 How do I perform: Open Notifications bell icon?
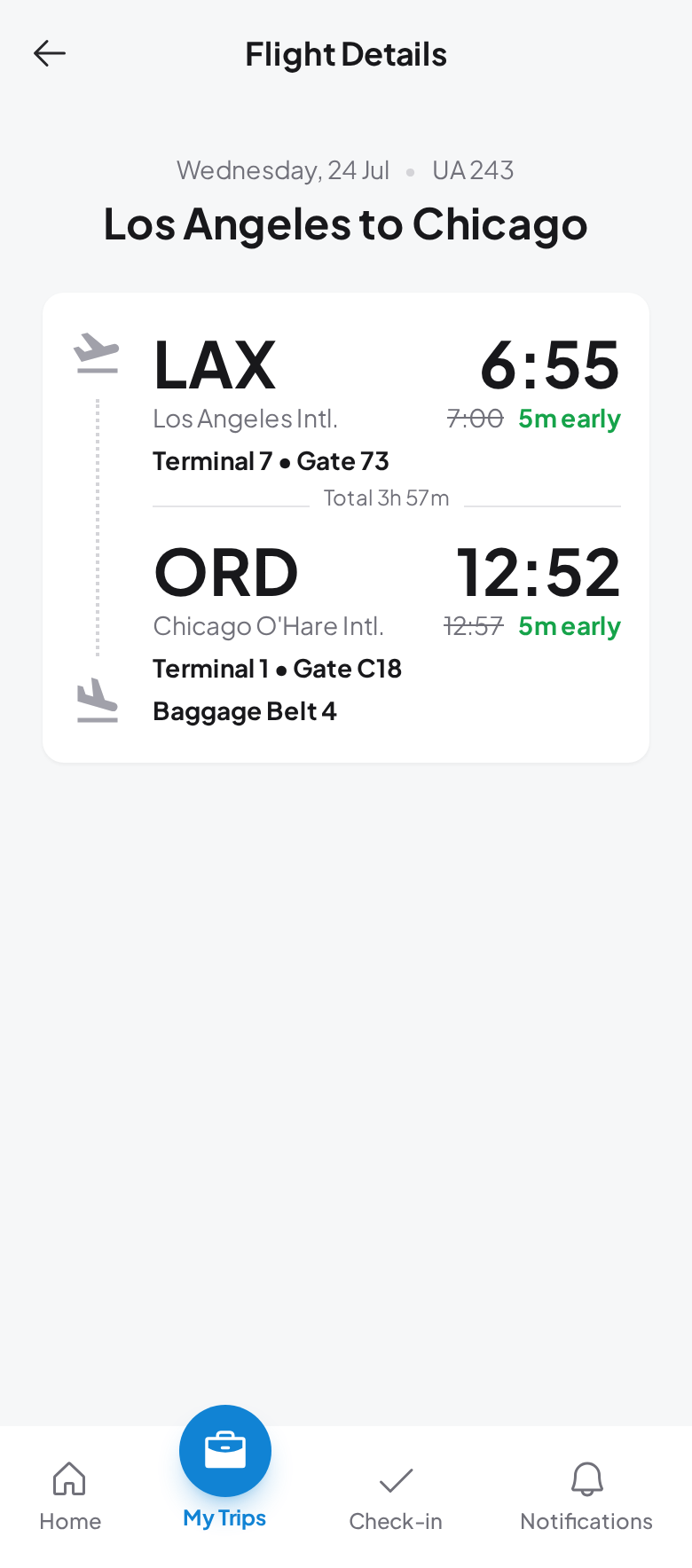(x=586, y=1479)
